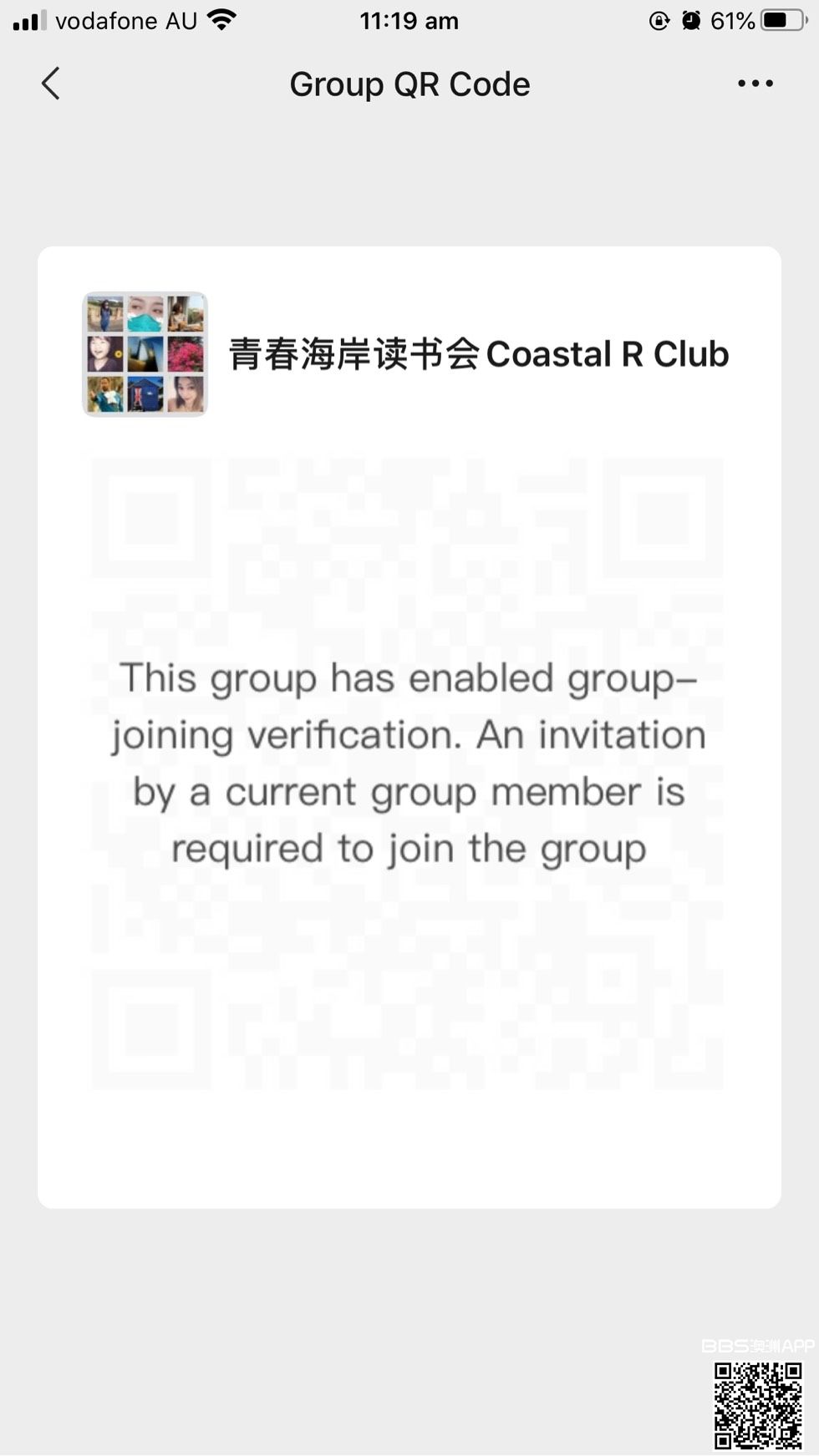Open the three-dot more options menu
Image resolution: width=819 pixels, height=1456 pixels.
click(755, 84)
